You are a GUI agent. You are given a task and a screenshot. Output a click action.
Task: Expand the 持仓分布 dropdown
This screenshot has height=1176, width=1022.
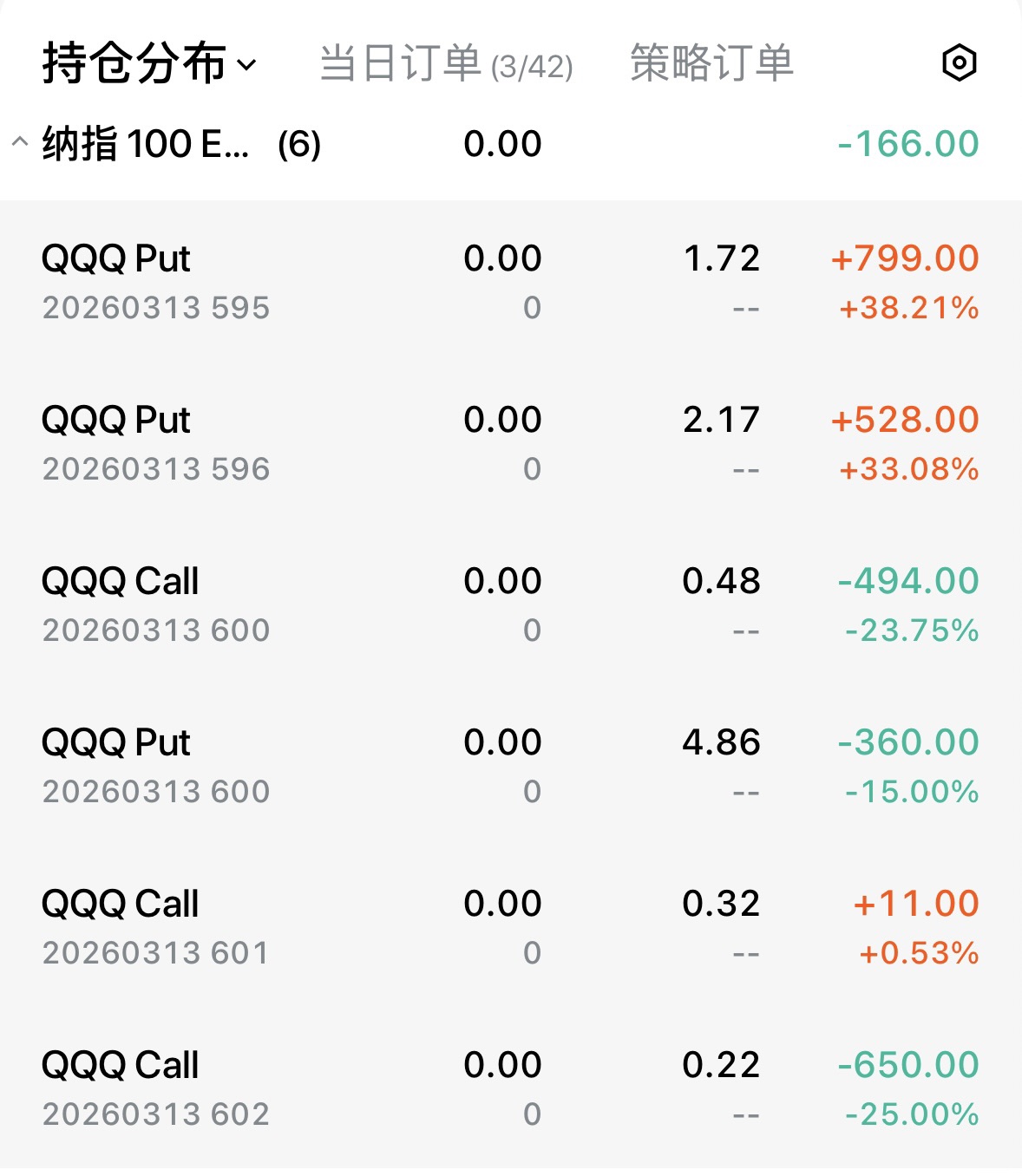[x=149, y=63]
